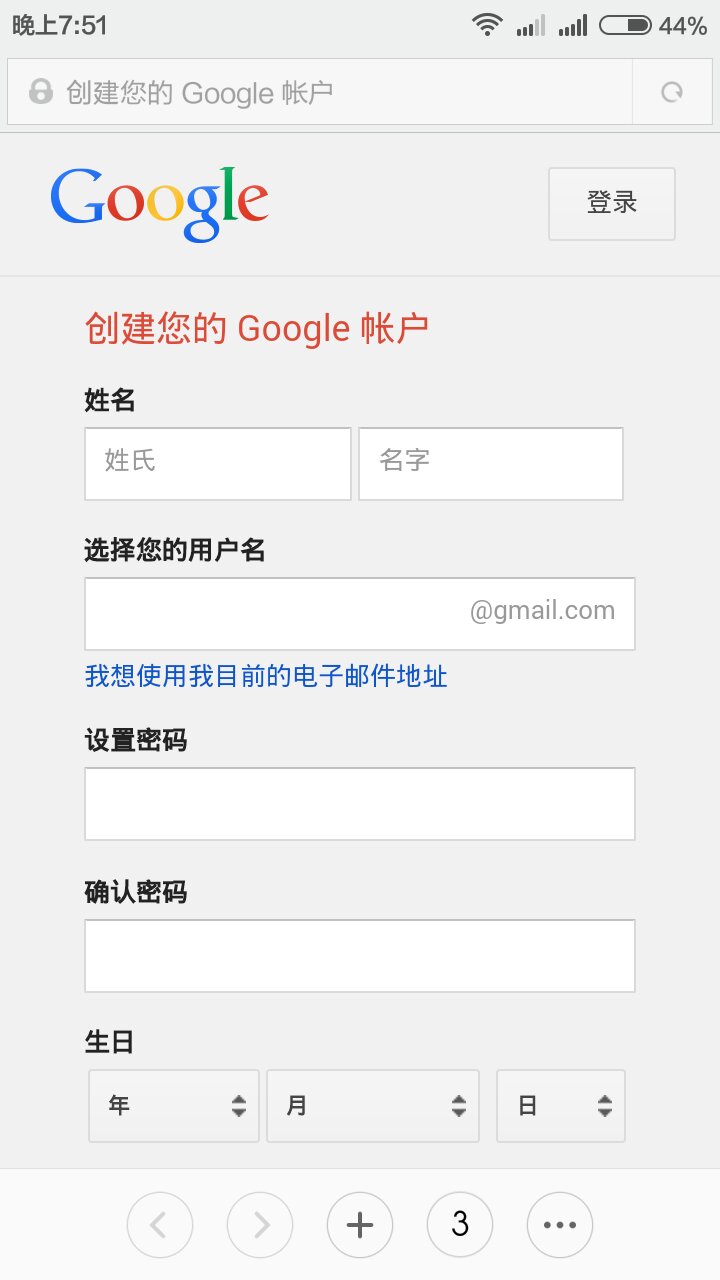
Task: Open a new tab with the plus button
Action: [360, 1224]
